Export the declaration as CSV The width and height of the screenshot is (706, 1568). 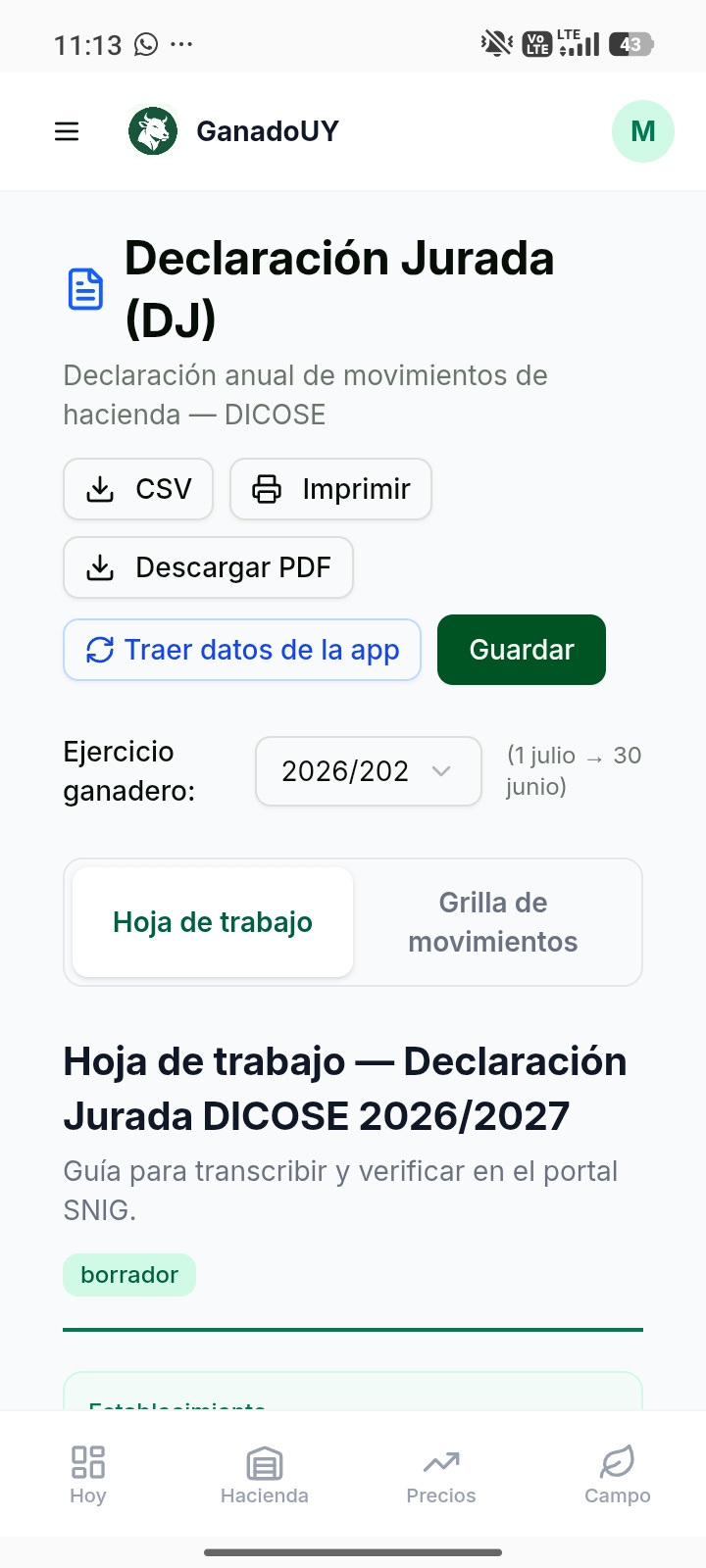click(x=138, y=489)
